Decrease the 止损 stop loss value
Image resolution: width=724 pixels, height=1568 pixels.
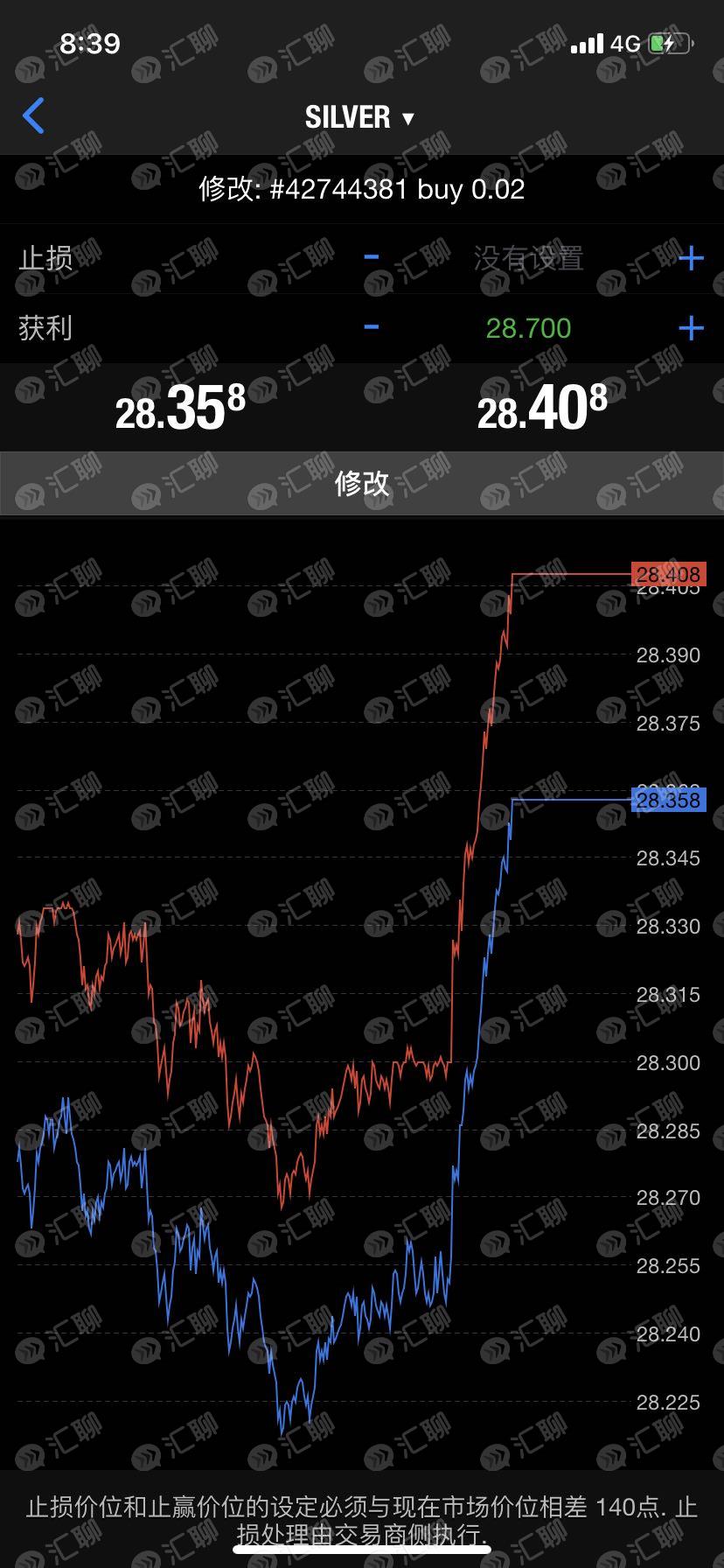[x=372, y=257]
